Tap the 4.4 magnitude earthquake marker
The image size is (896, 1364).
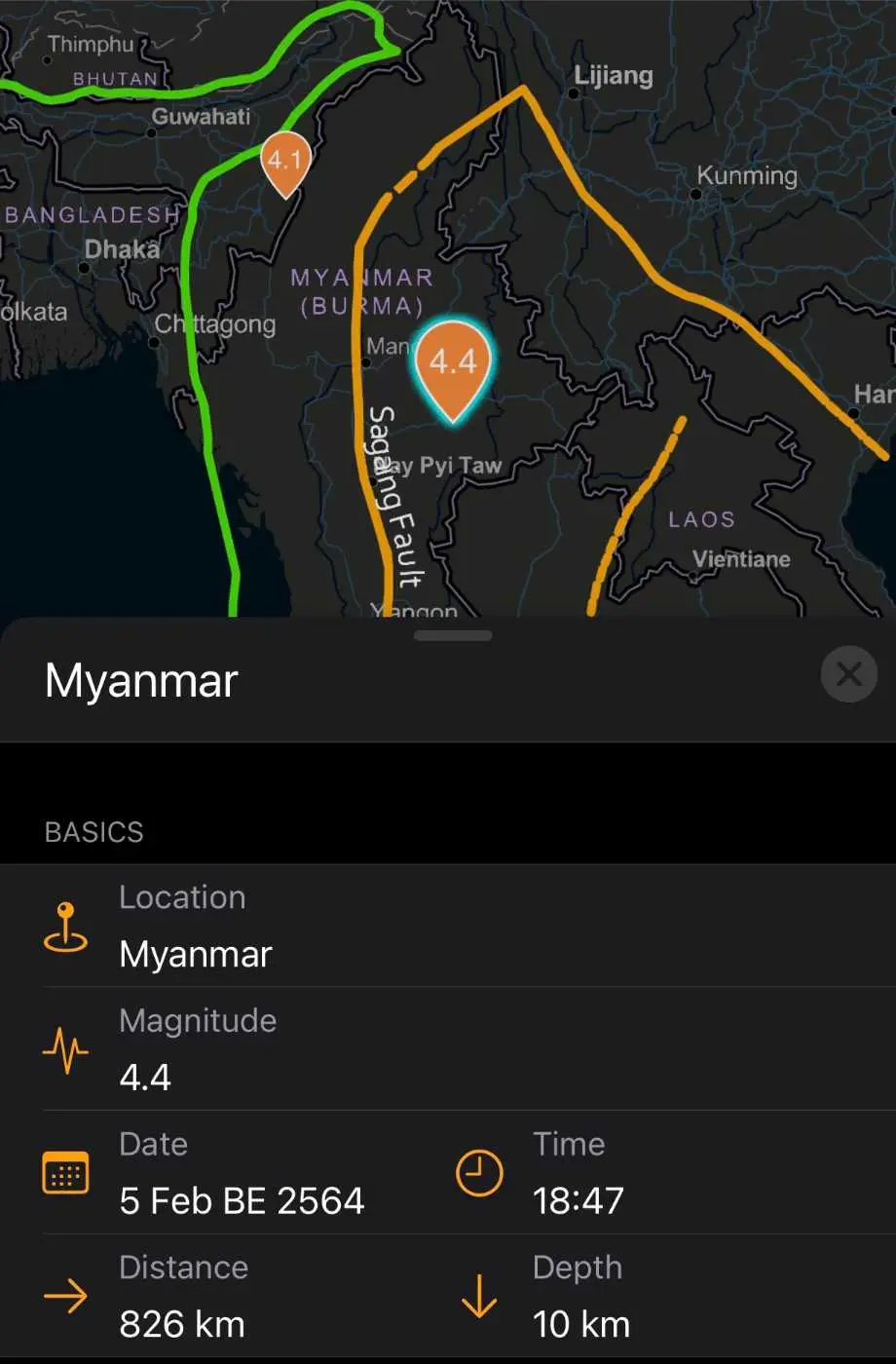point(453,364)
